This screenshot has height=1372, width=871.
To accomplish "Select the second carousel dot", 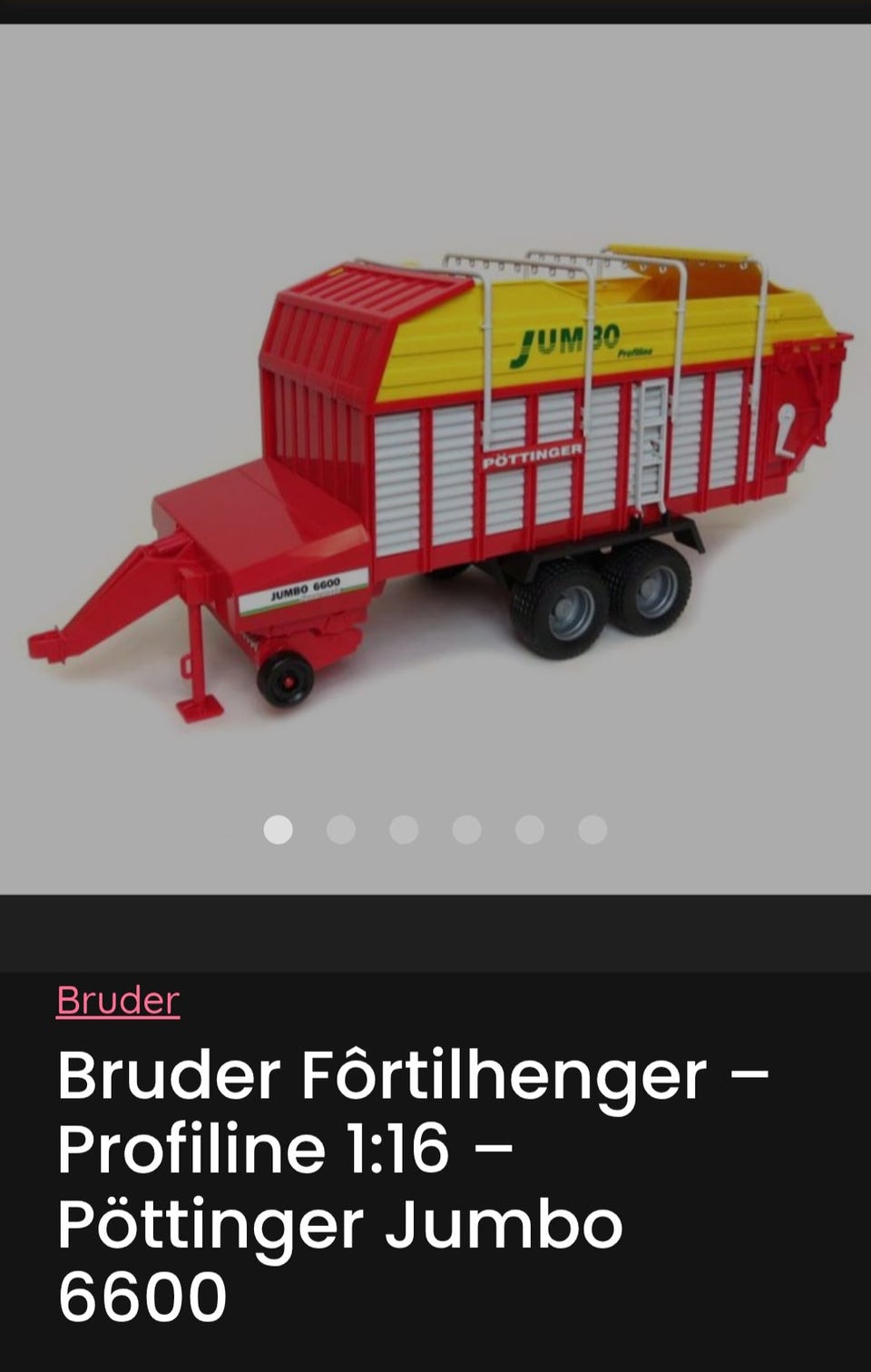I will click(341, 827).
